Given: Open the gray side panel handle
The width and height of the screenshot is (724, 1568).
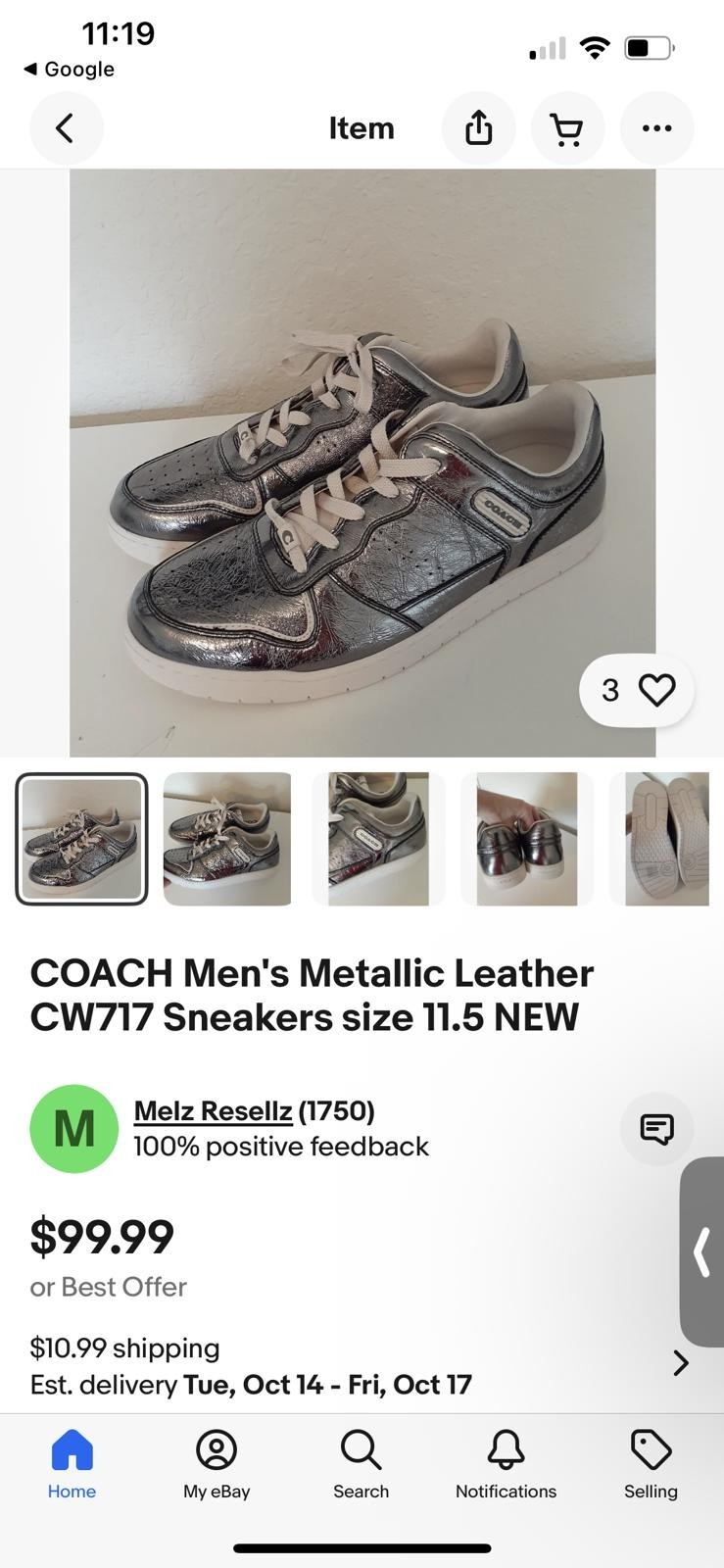Looking at the screenshot, I should 701,1251.
